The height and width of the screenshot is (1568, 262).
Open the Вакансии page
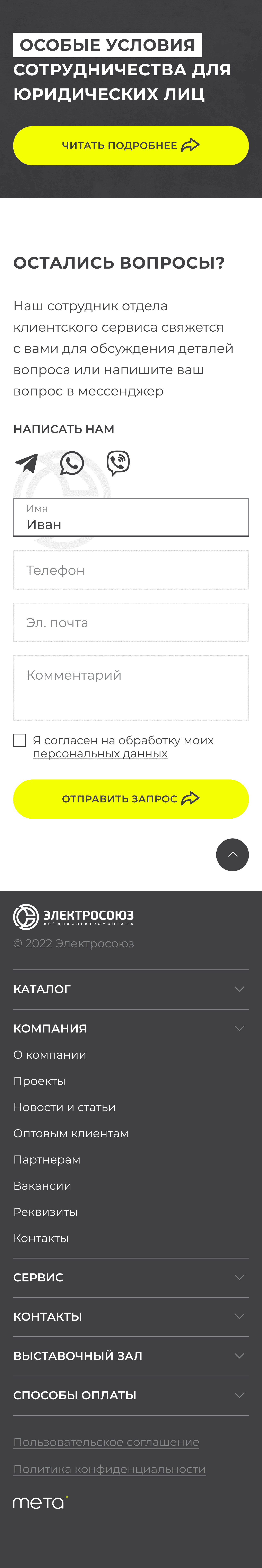point(42,1186)
